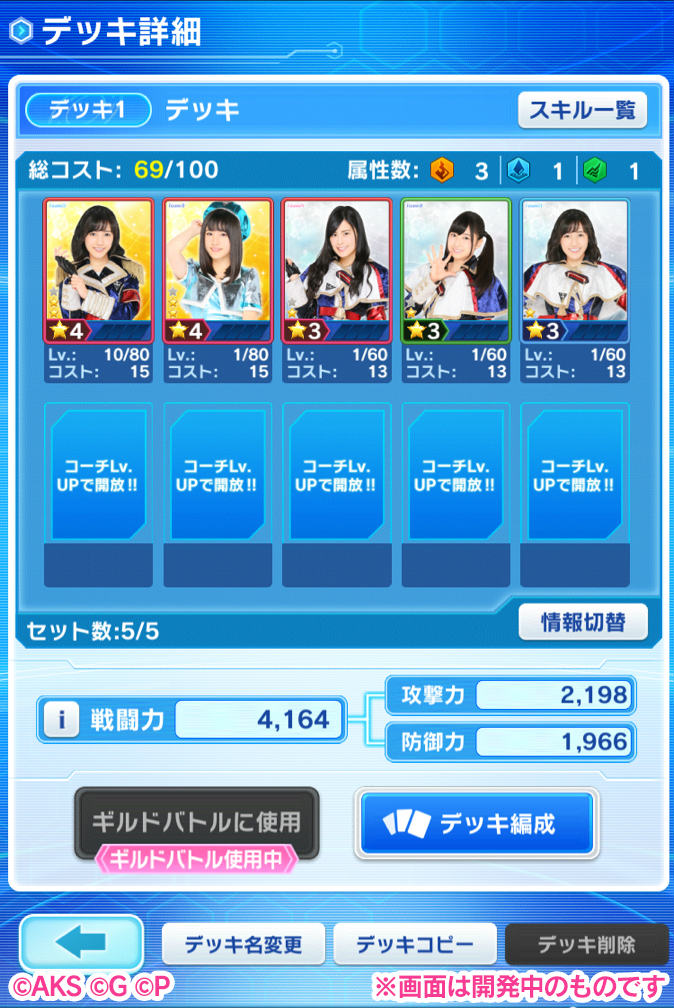Open the blue-framed three-star card
Image resolution: width=674 pixels, height=1008 pixels.
click(x=575, y=270)
